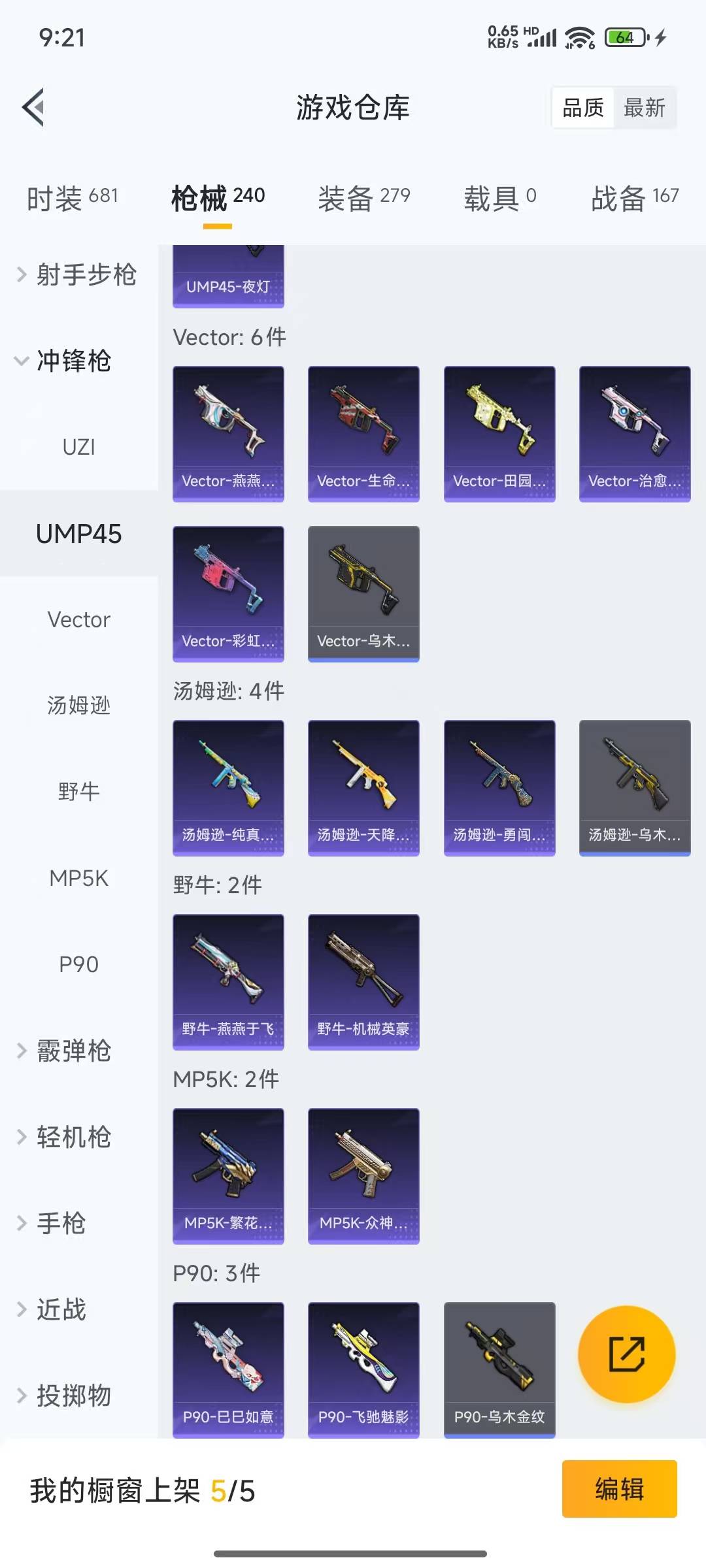View the 野牛-机械英豪 skin

(x=363, y=981)
